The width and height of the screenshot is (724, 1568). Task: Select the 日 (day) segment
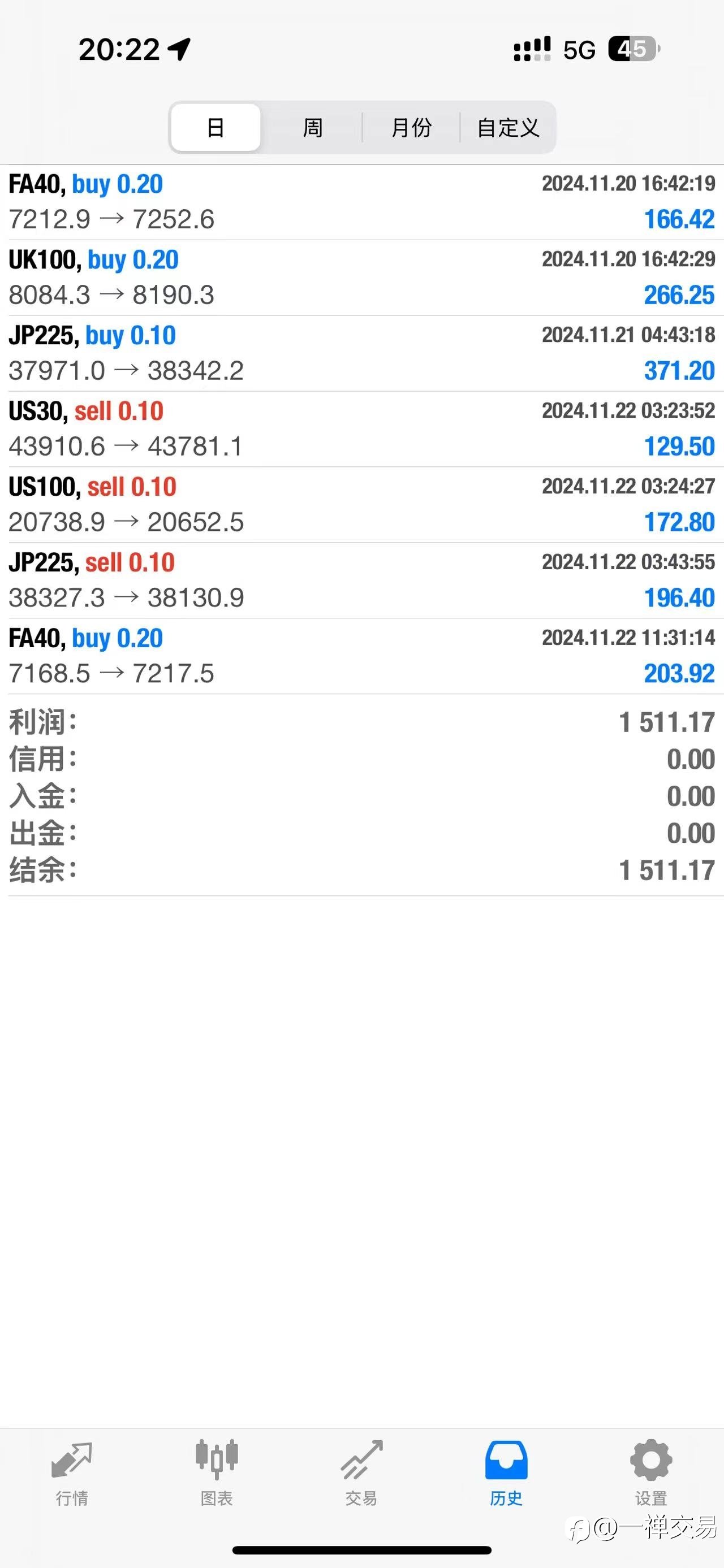pos(216,127)
